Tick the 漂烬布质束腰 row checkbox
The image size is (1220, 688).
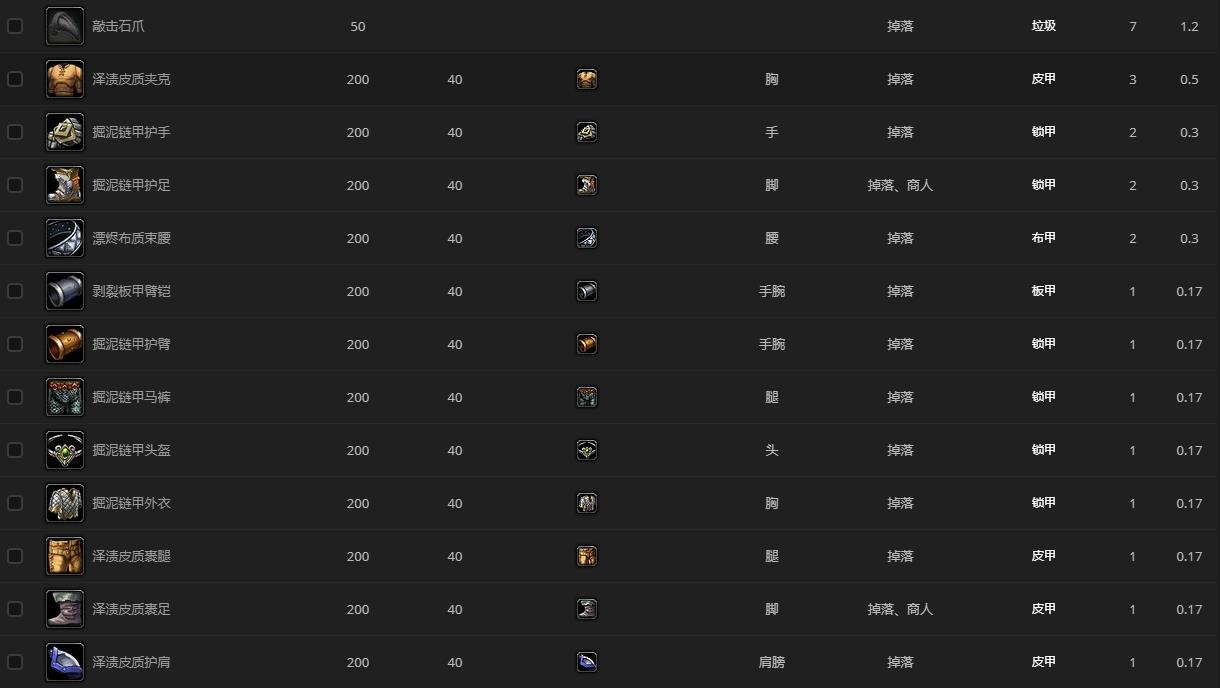tap(15, 238)
